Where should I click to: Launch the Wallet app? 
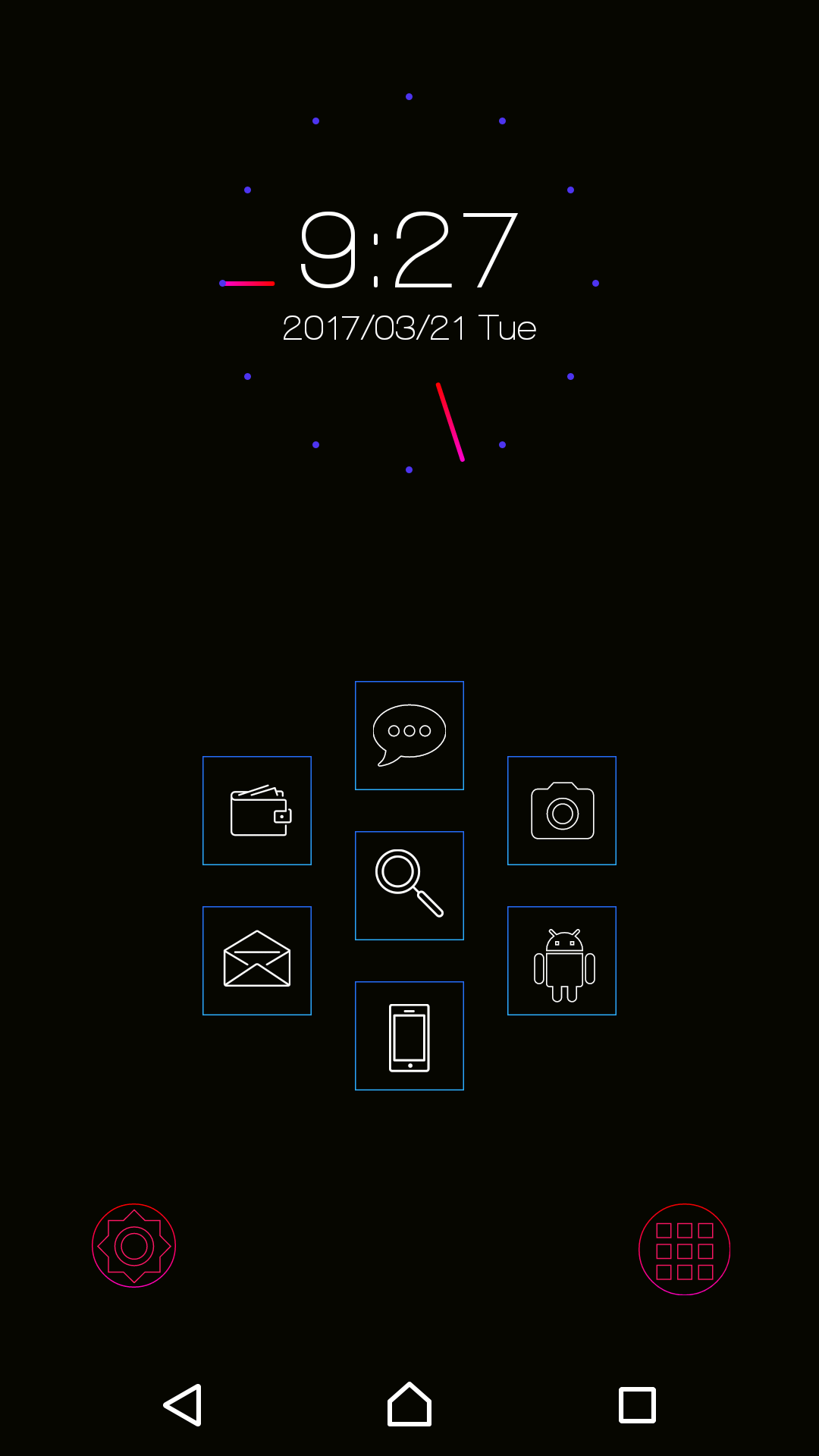tap(257, 810)
